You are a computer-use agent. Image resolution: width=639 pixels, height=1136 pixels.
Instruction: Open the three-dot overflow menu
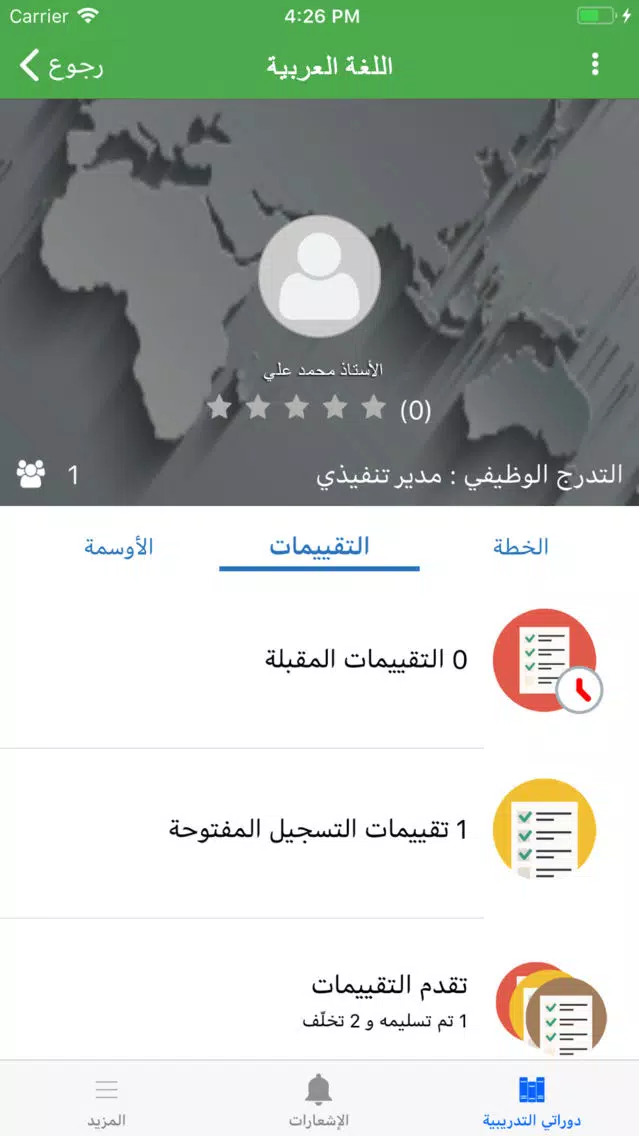[595, 66]
